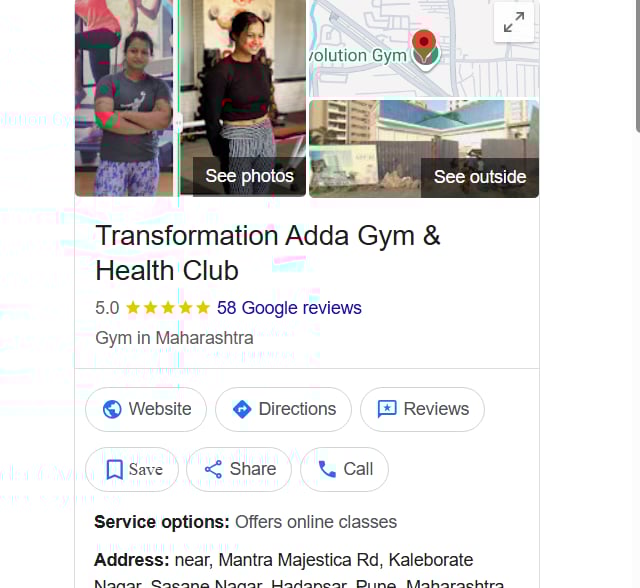Visit the gym's Website
The image size is (640, 588).
146,409
